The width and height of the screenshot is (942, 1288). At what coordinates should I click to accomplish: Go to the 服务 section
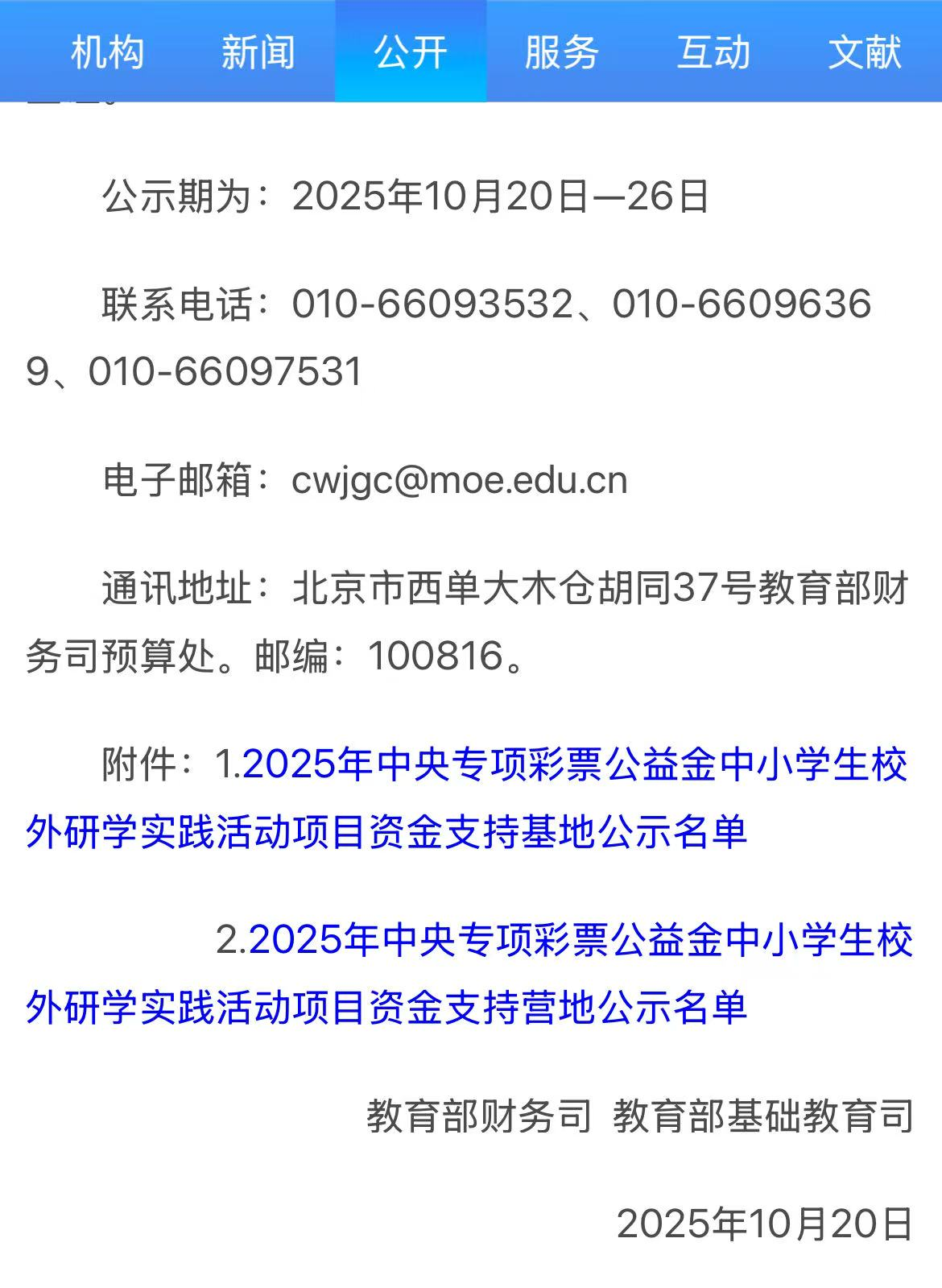click(561, 52)
